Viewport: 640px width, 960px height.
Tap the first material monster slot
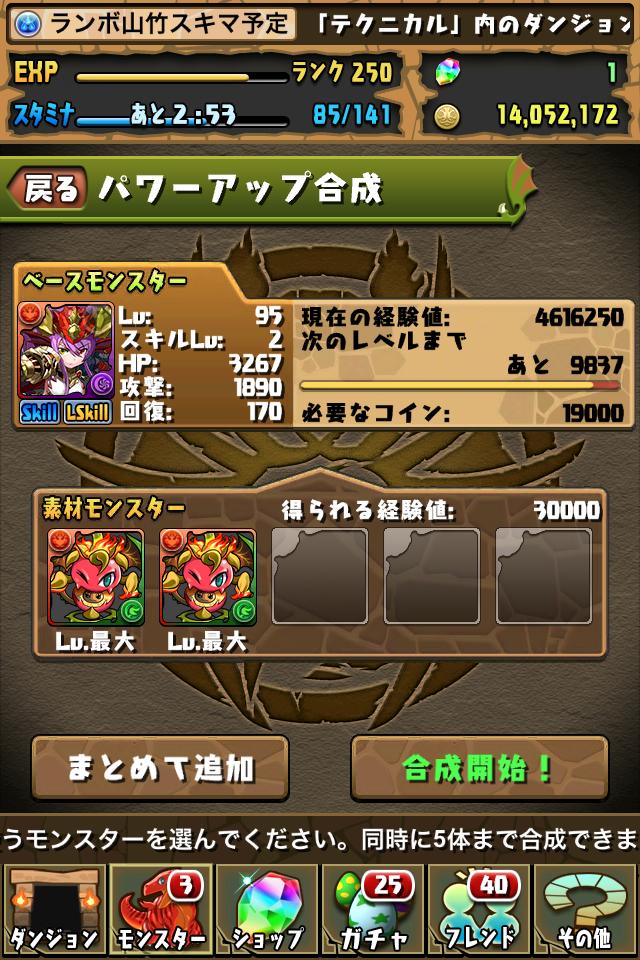96,577
